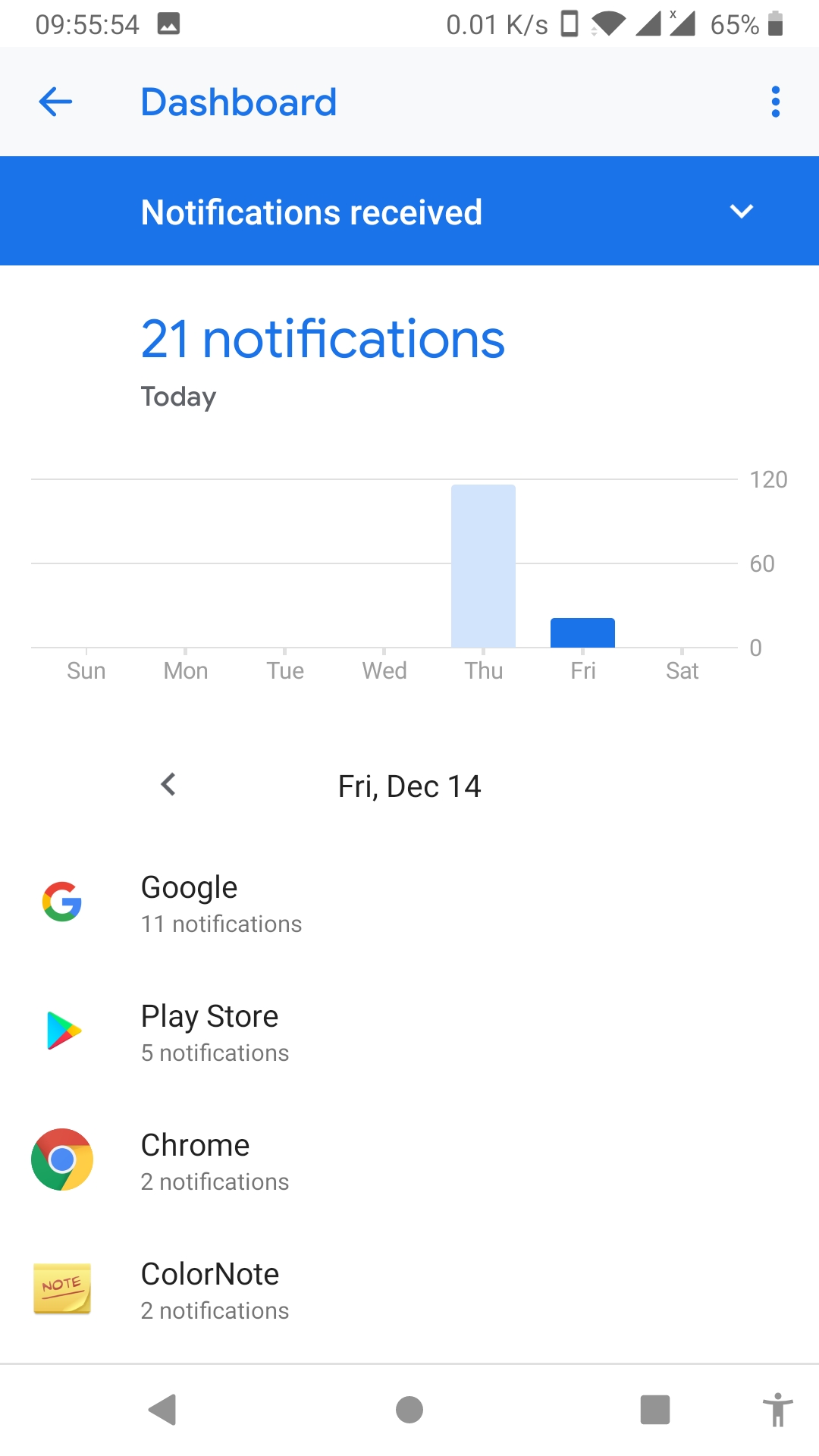Expand the Notifications received dropdown
This screenshot has width=819, height=1456.
(409, 211)
